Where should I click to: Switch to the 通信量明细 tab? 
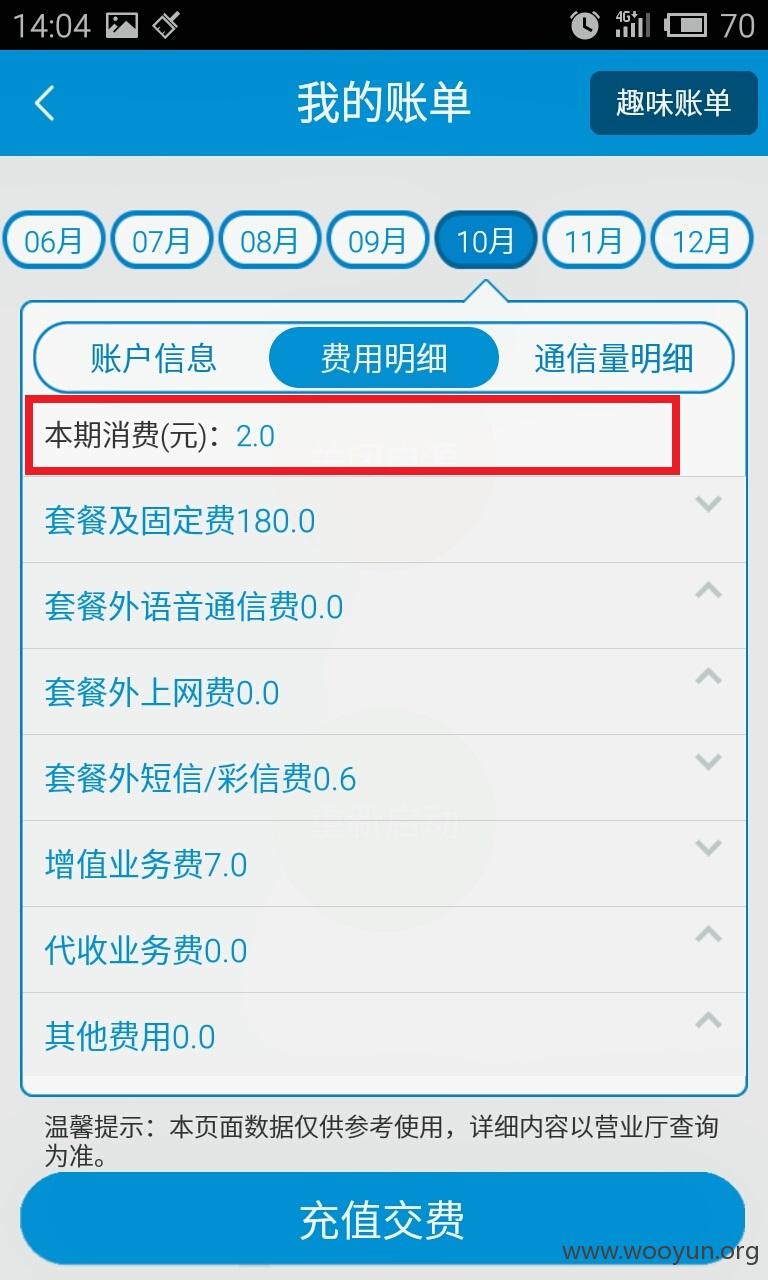[x=614, y=358]
